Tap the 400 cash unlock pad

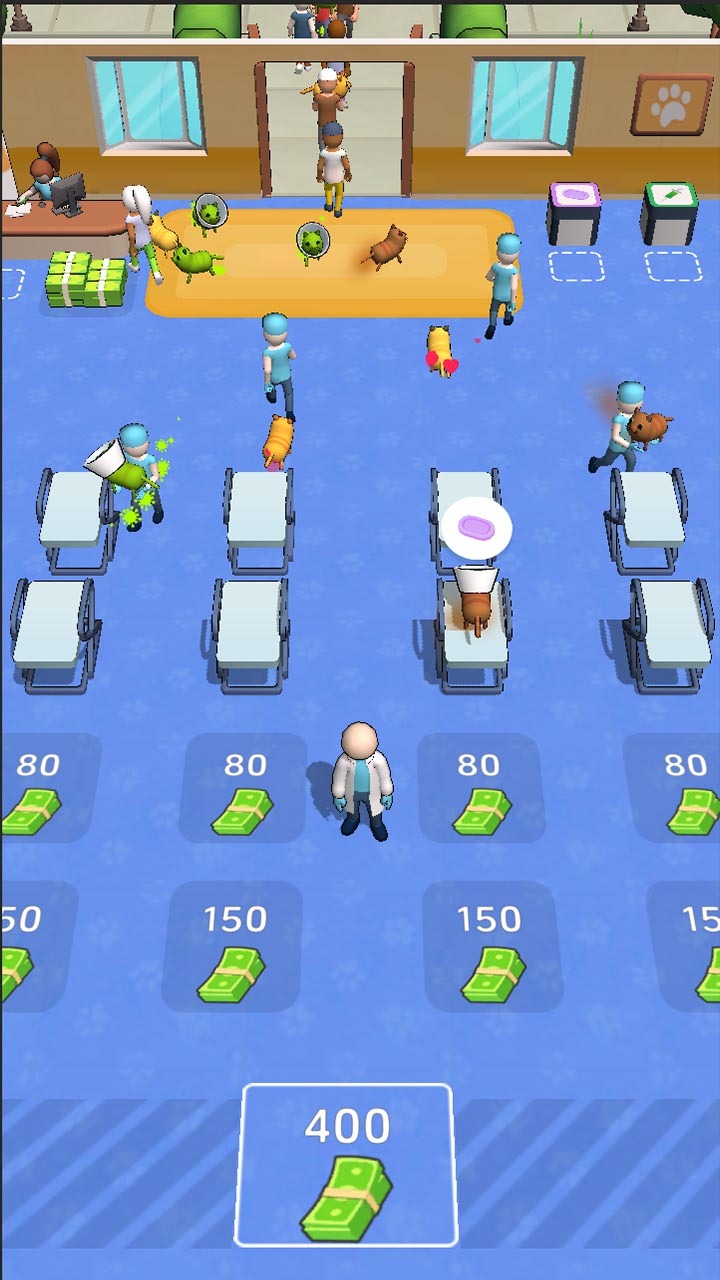point(347,1165)
